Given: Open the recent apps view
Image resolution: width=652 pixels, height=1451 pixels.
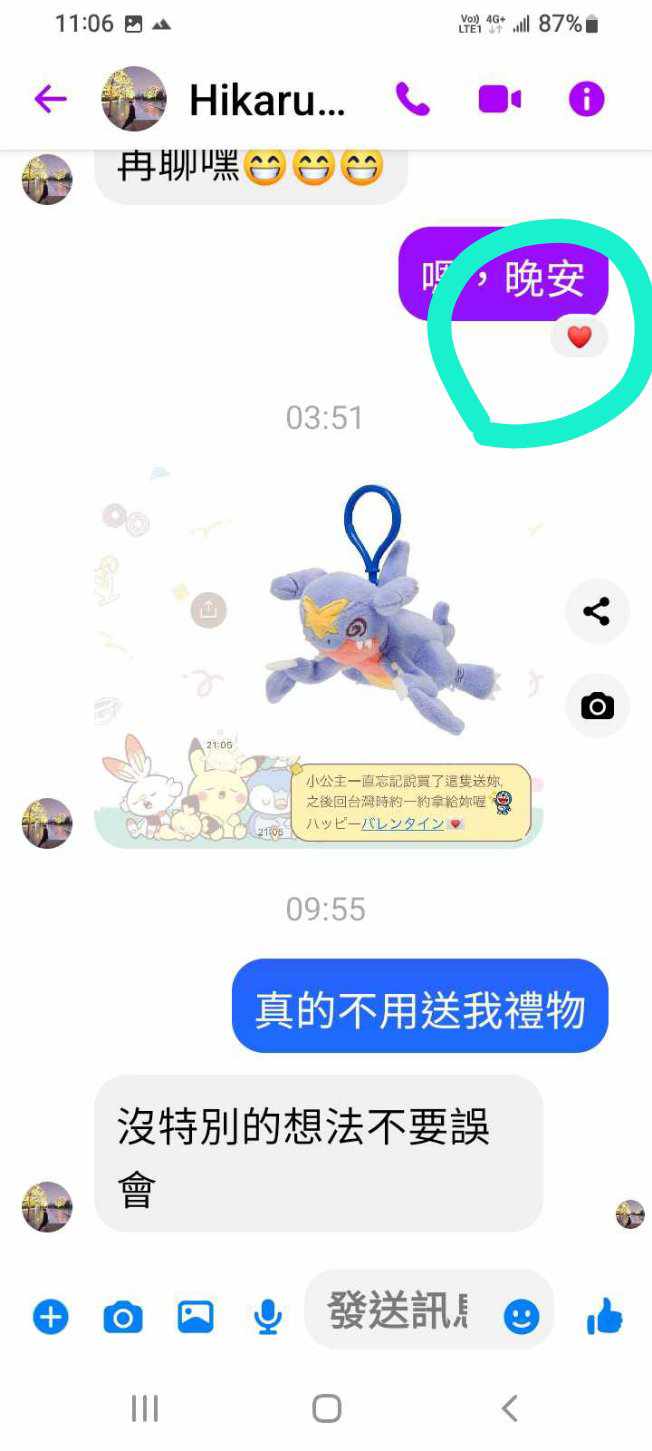Looking at the screenshot, I should coord(145,1409).
